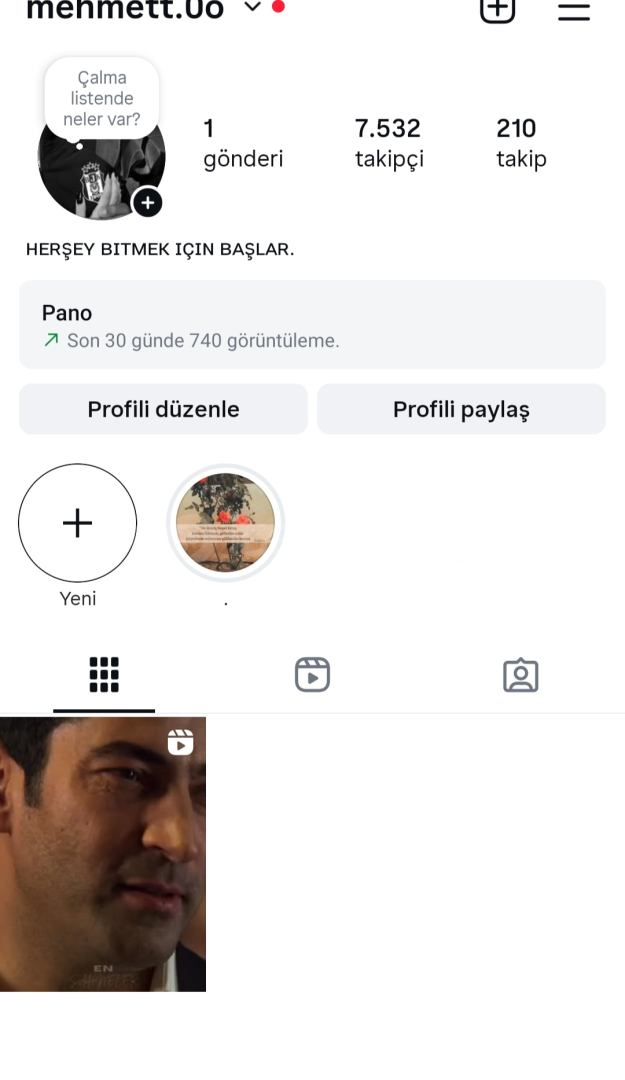Expand the account switcher dropdown
Screen dimensions: 625x1080
252,8
